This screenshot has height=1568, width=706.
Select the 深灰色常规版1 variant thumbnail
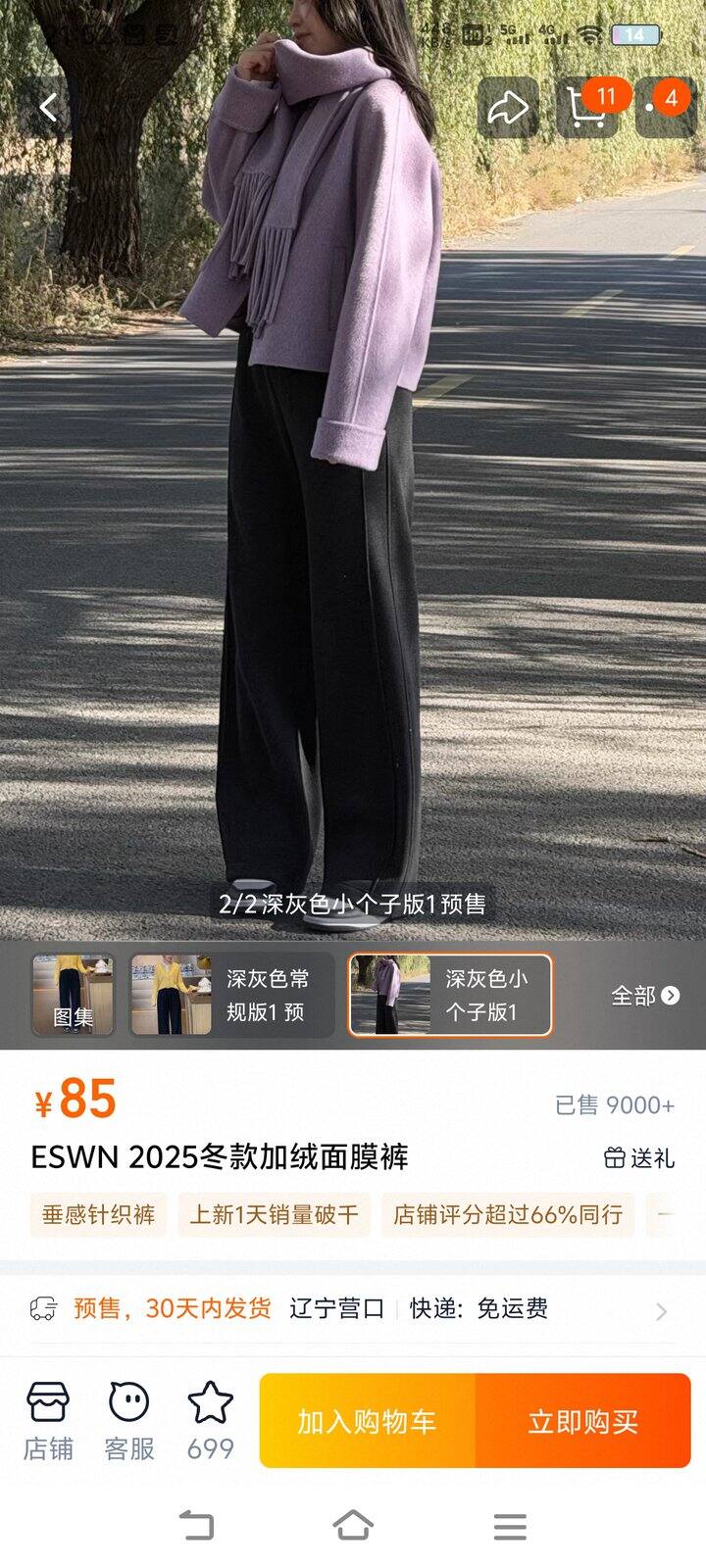(232, 995)
